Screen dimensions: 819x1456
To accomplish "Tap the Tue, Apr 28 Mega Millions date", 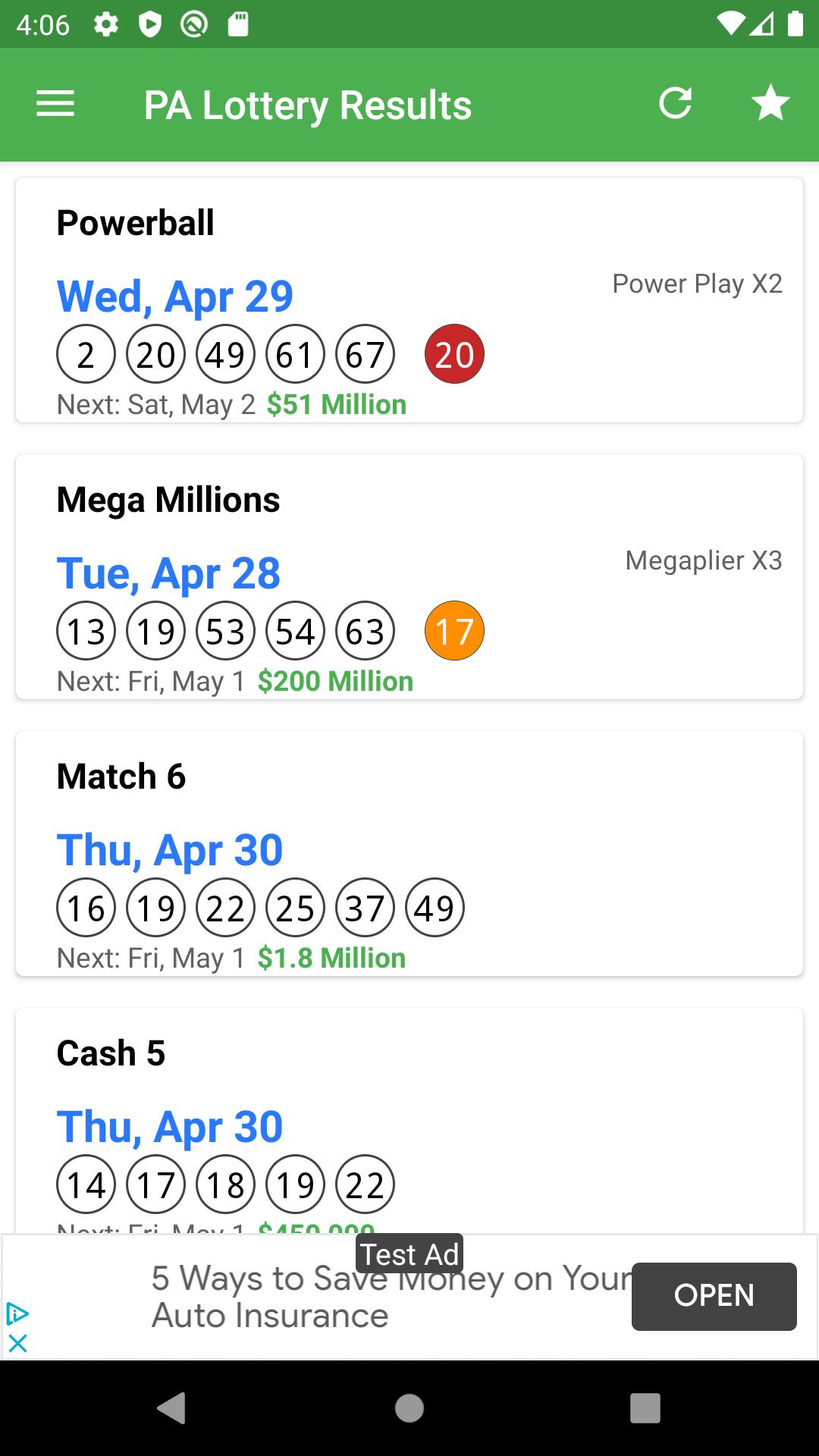I will [170, 573].
